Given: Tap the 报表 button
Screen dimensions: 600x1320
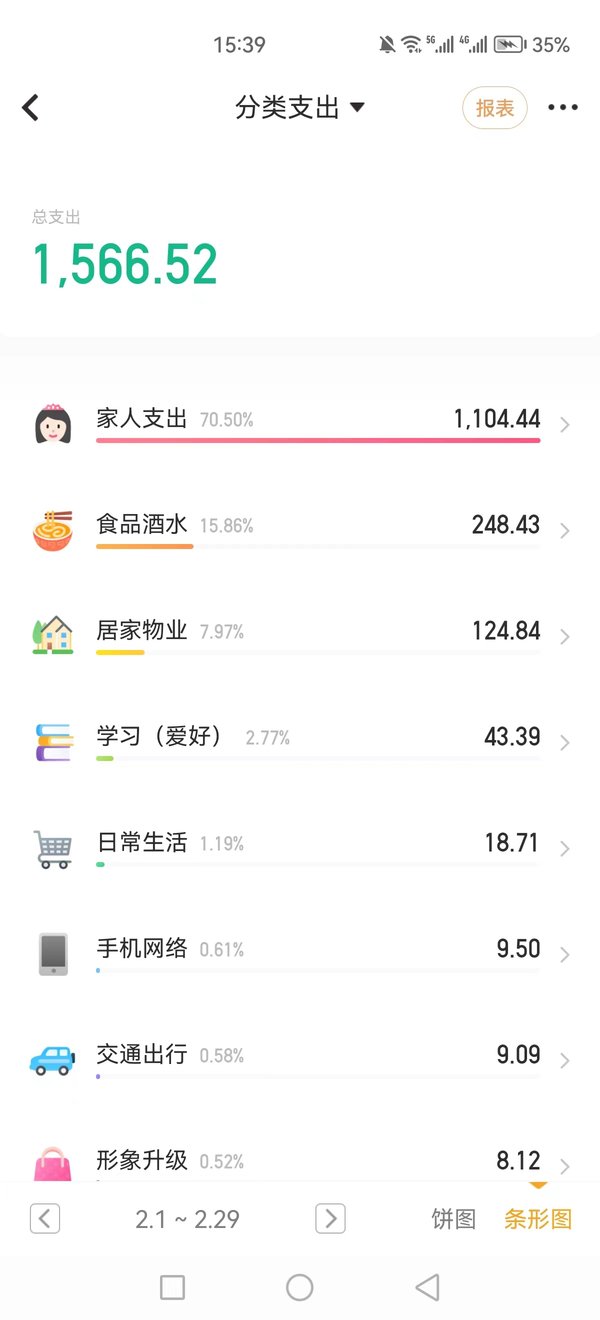Looking at the screenshot, I should [x=495, y=108].
